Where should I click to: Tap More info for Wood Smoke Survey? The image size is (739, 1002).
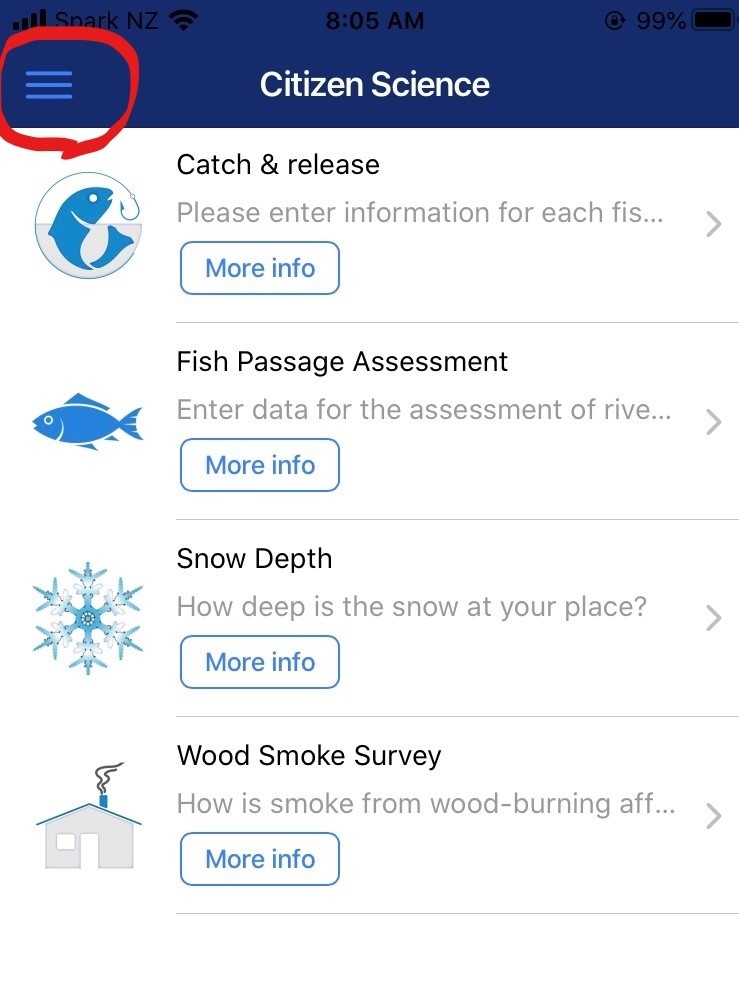(260, 860)
